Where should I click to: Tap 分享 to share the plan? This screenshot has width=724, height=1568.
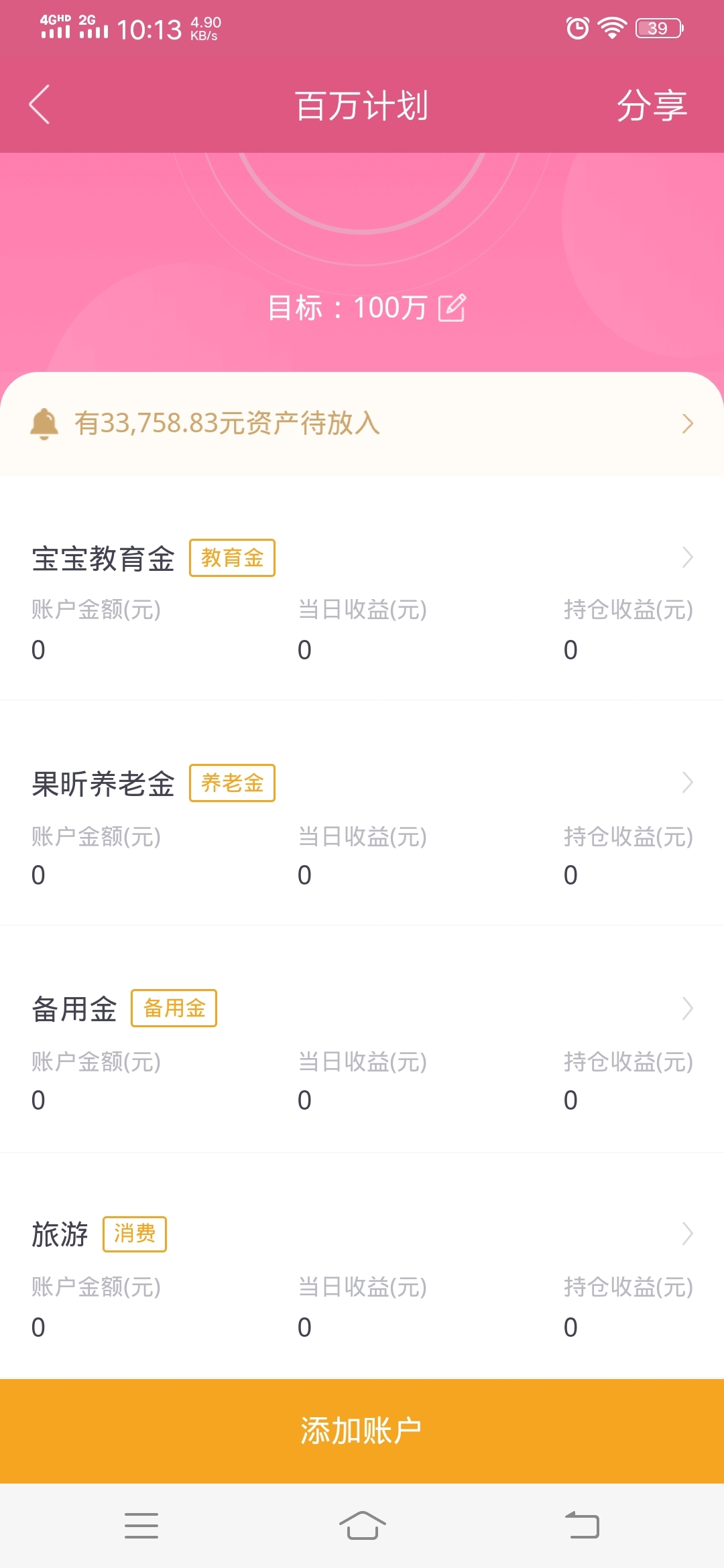pos(652,105)
